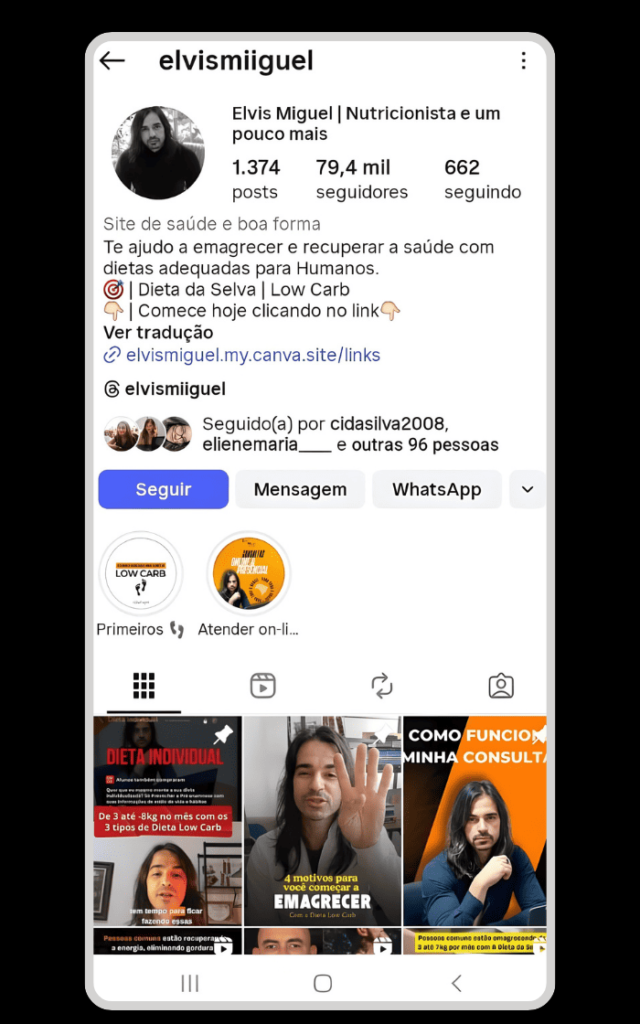
Task: Follow with the Seguir button
Action: [x=163, y=489]
